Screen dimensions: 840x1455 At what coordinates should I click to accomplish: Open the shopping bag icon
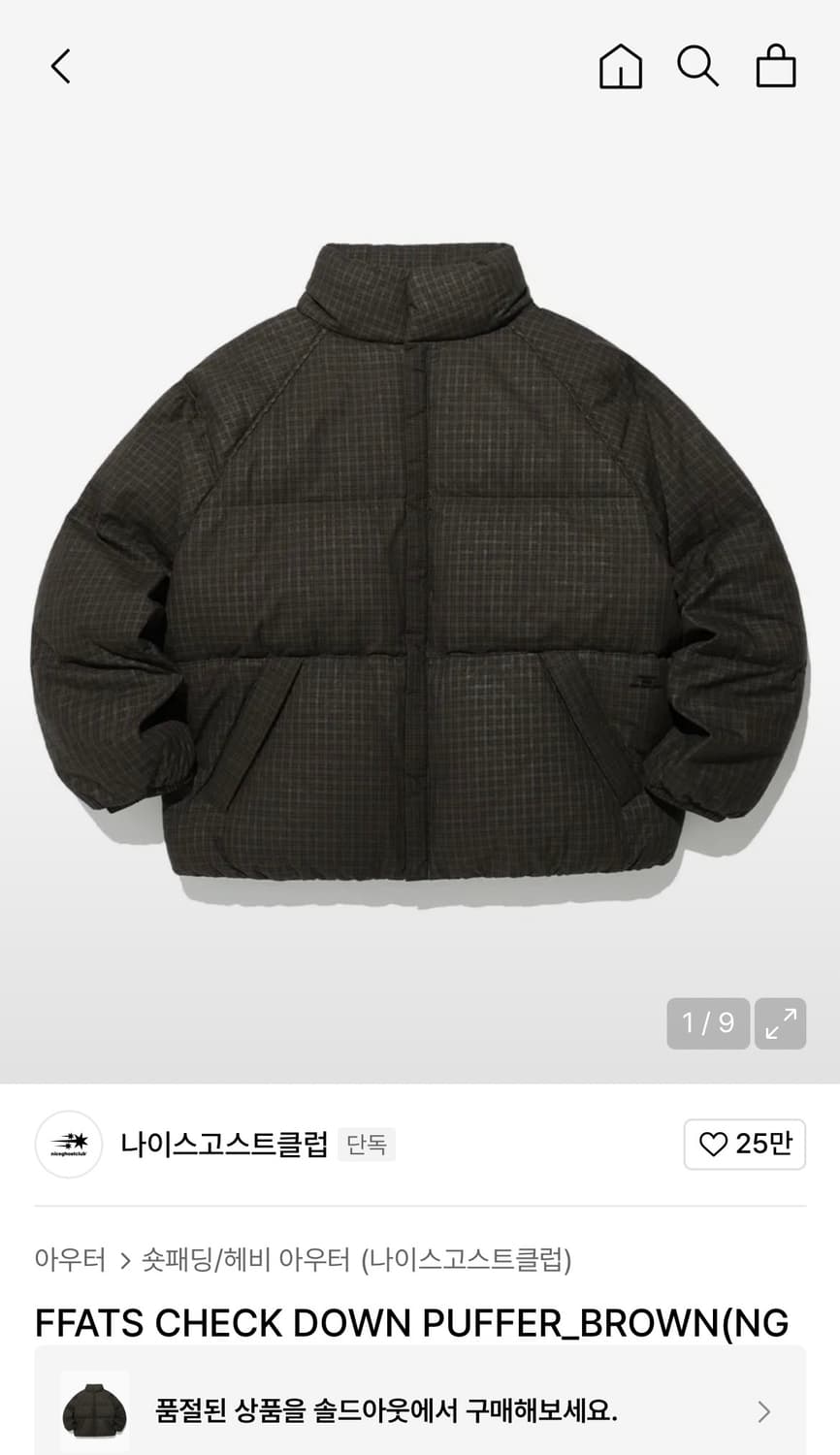775,66
